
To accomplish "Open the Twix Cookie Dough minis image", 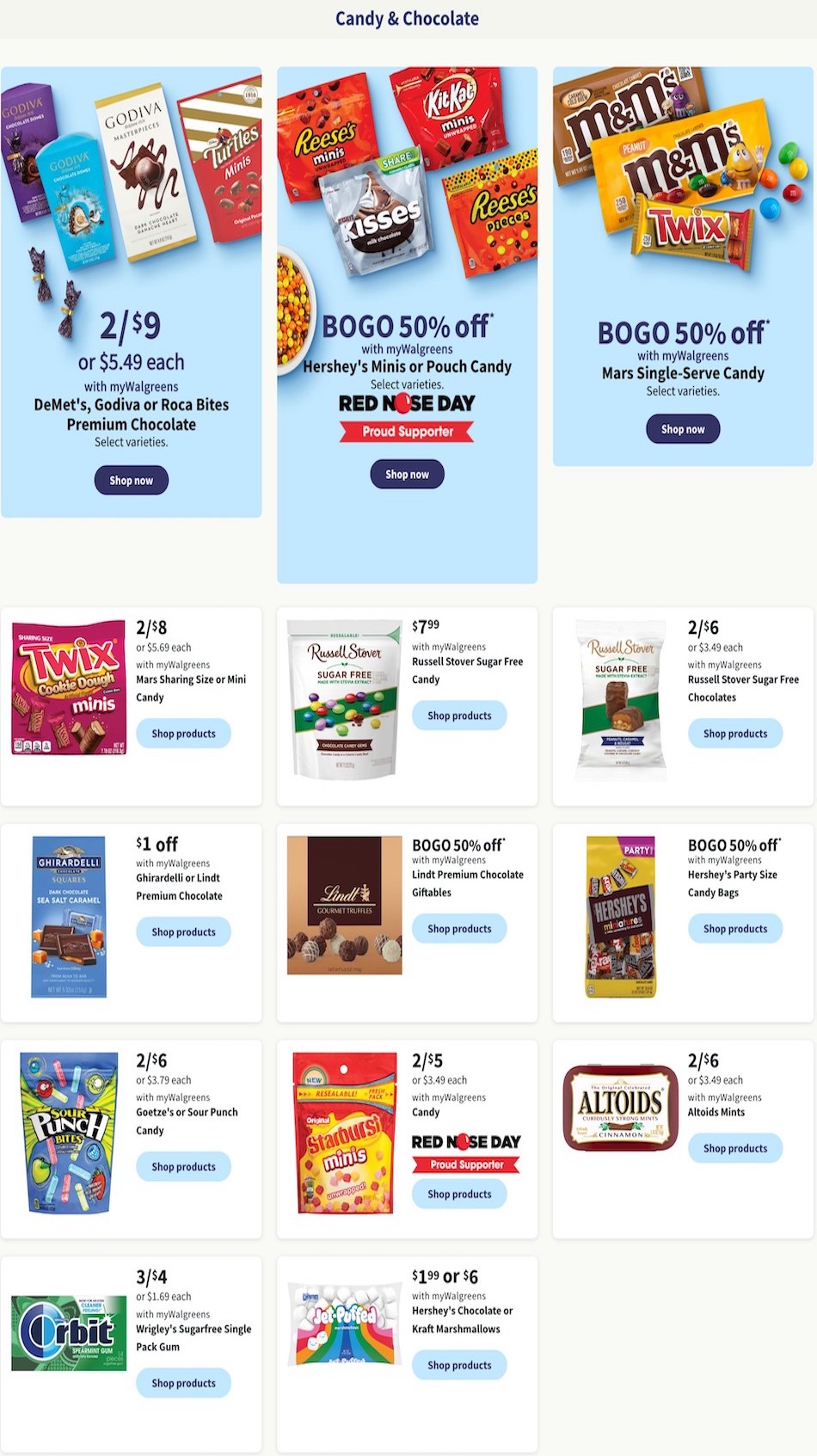I will click(69, 687).
